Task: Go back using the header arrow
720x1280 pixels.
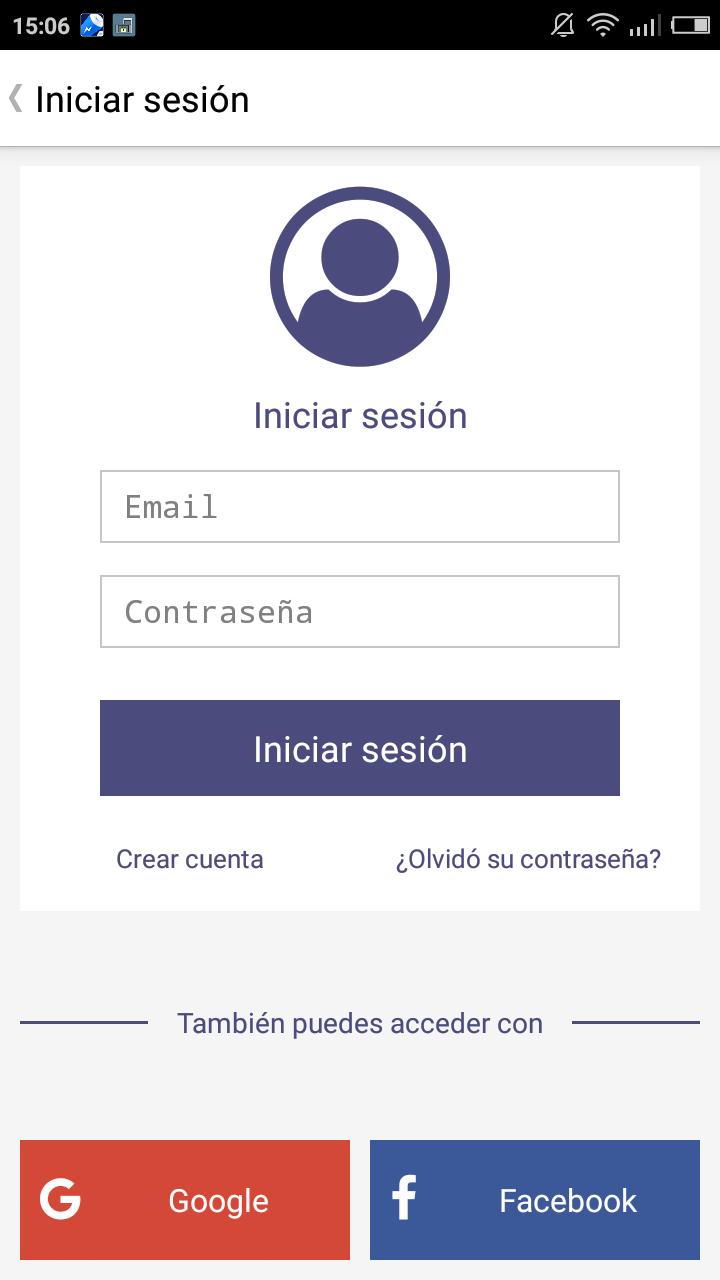Action: tap(15, 98)
